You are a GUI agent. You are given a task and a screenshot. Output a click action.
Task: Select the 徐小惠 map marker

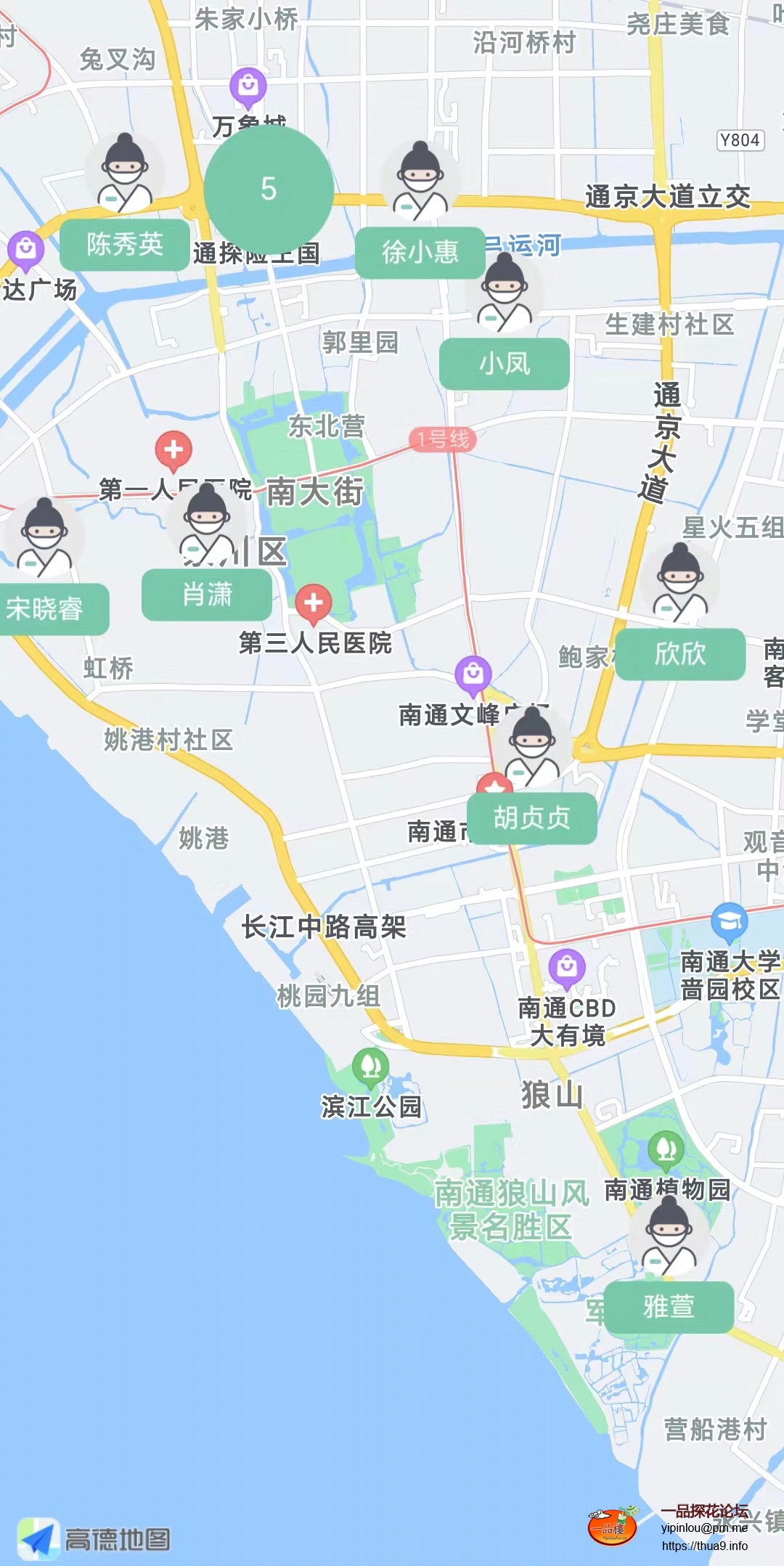[420, 252]
